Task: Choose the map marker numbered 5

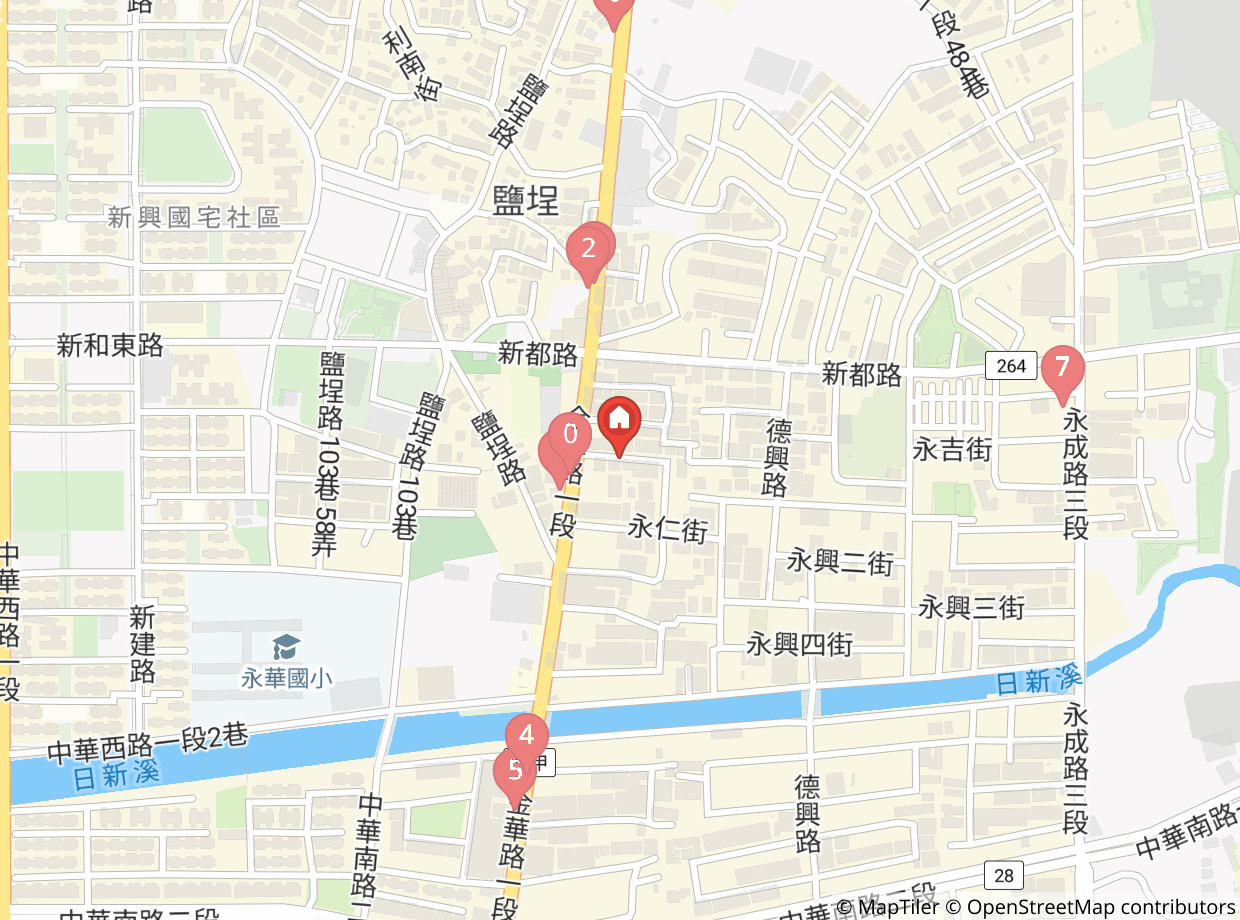Action: tap(515, 771)
